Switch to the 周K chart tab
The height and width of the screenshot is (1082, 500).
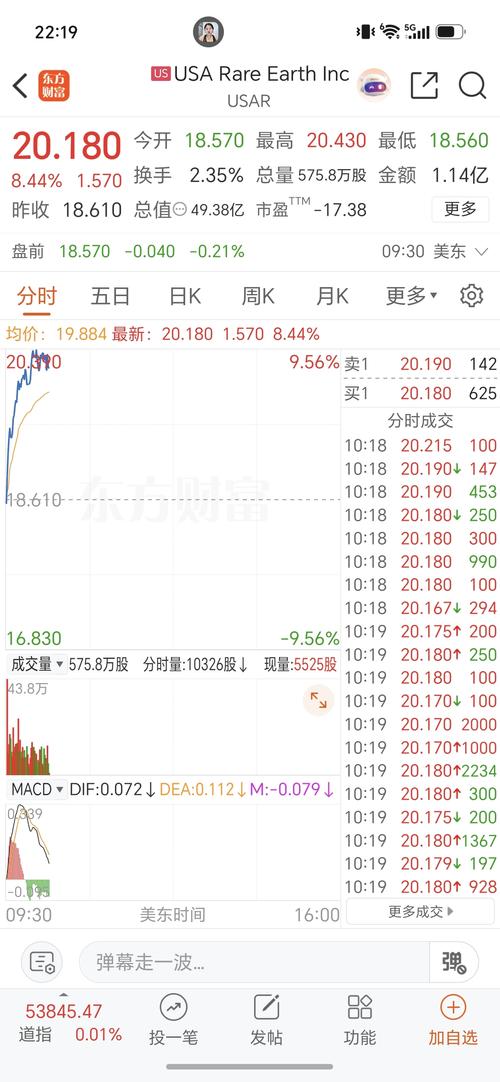pos(258,297)
